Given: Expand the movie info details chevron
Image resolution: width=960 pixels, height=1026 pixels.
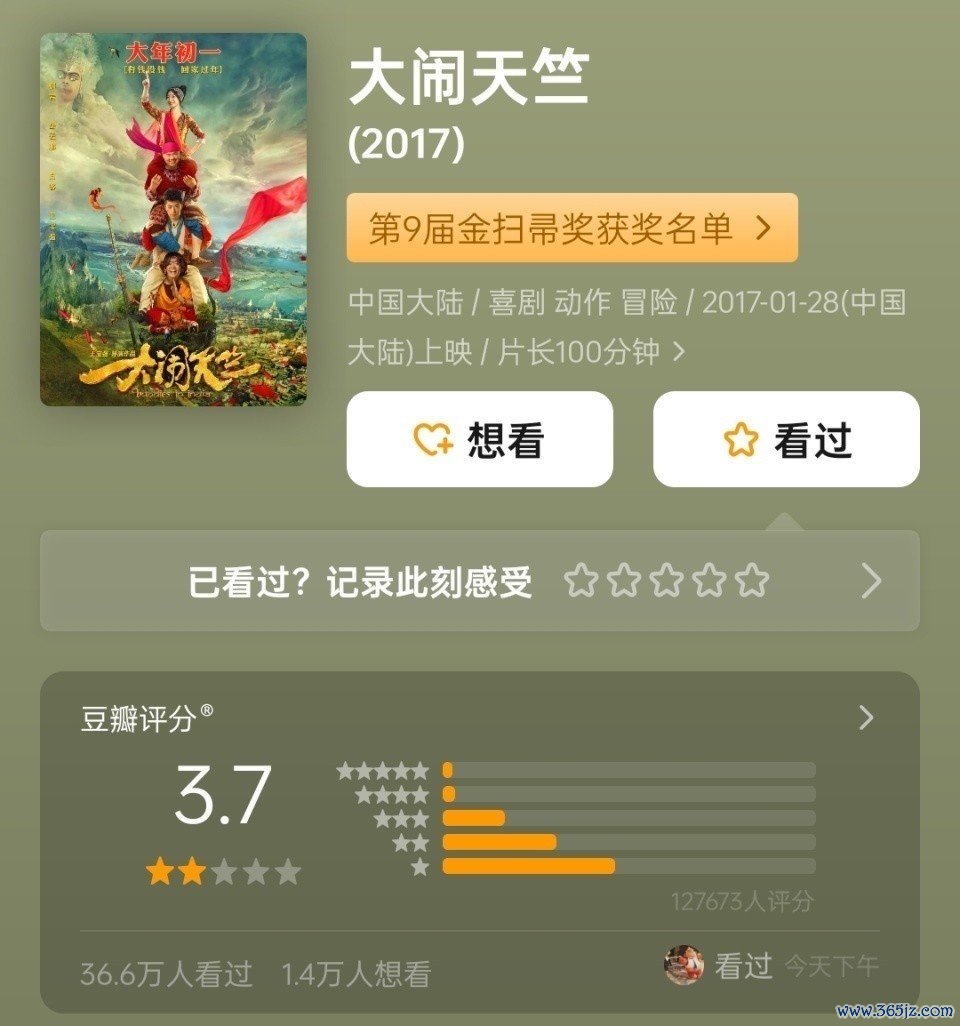Looking at the screenshot, I should pos(680,352).
